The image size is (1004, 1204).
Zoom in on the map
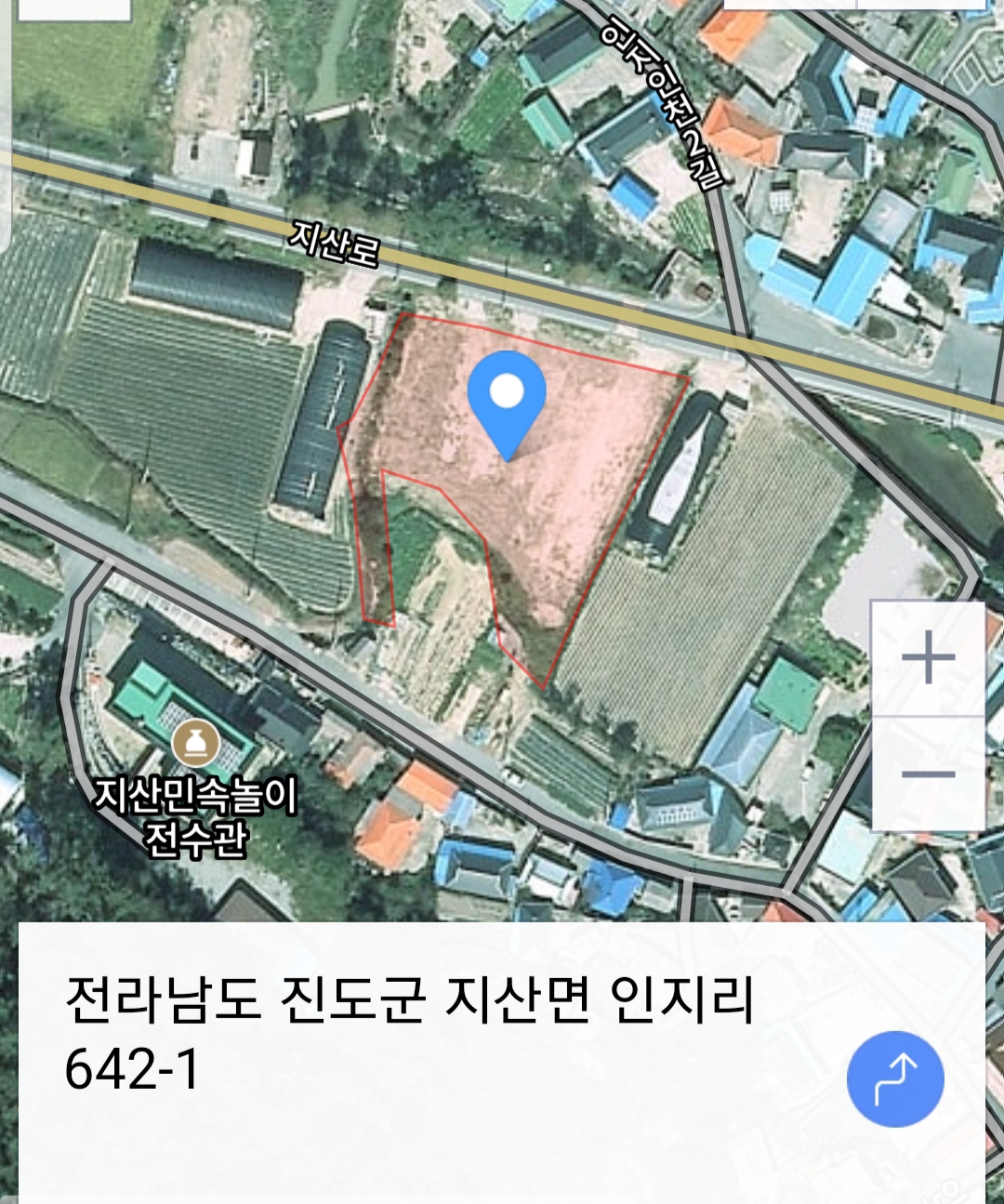coord(928,659)
